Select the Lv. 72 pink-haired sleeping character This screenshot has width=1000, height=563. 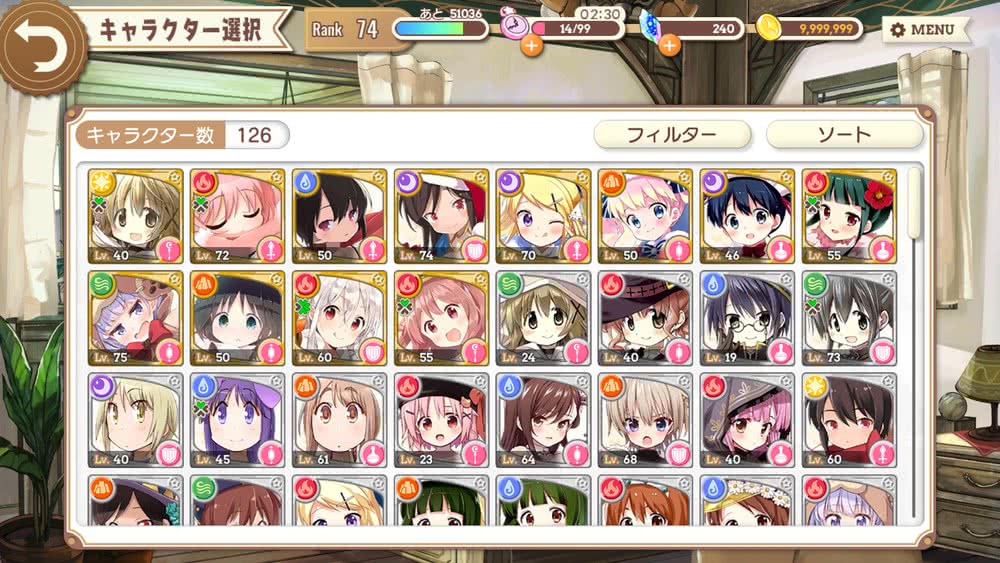click(237, 215)
